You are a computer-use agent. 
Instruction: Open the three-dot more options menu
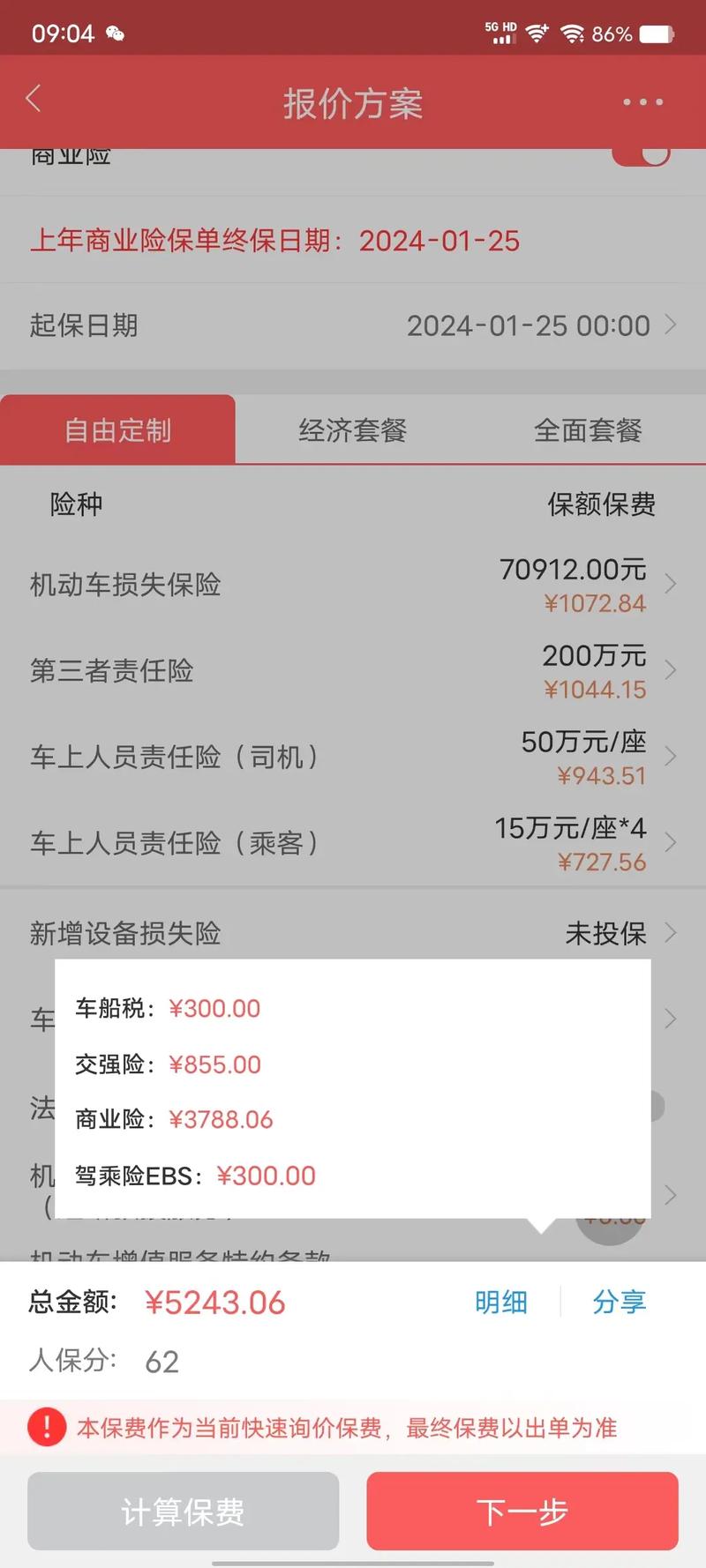642,101
